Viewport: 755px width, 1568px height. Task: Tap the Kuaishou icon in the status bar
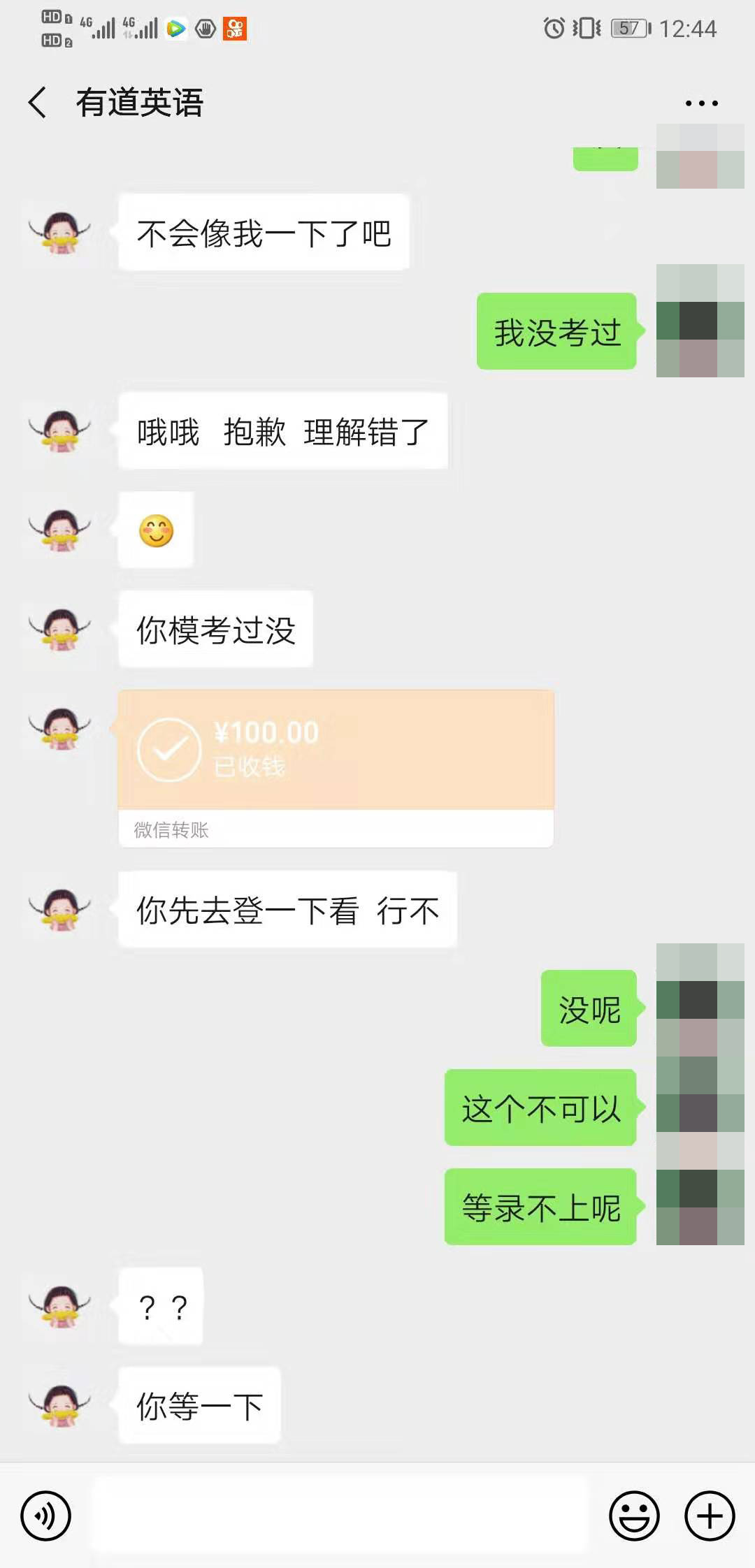(x=236, y=29)
